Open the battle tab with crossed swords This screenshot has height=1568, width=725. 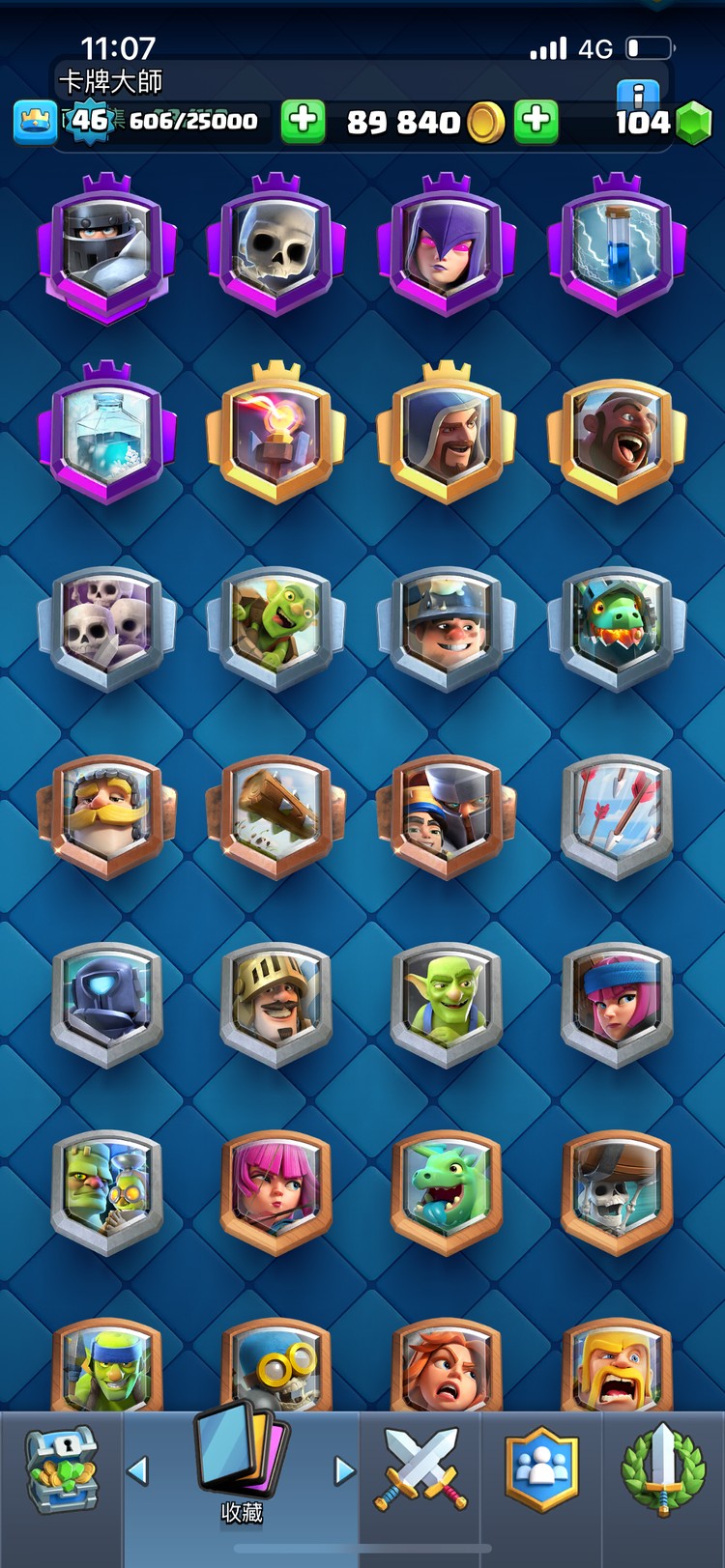420,1470
